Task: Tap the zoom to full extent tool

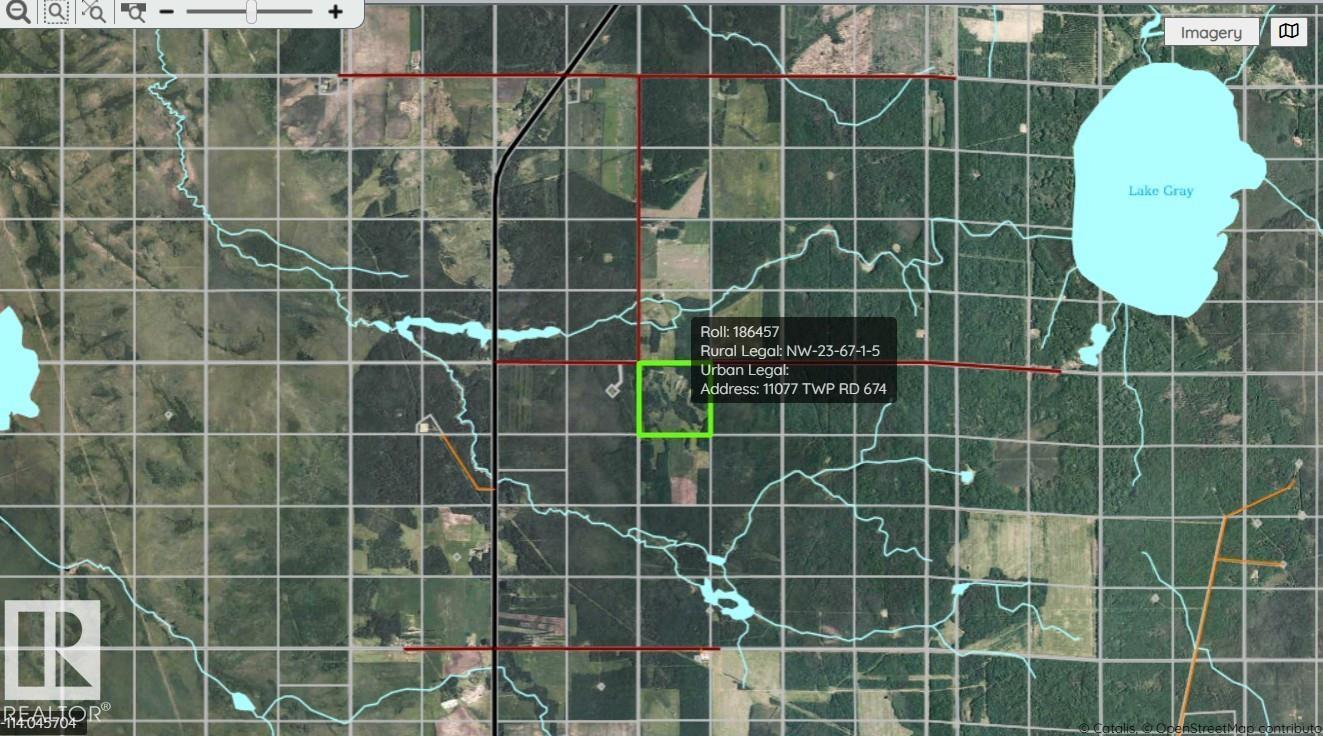Action: tap(94, 11)
